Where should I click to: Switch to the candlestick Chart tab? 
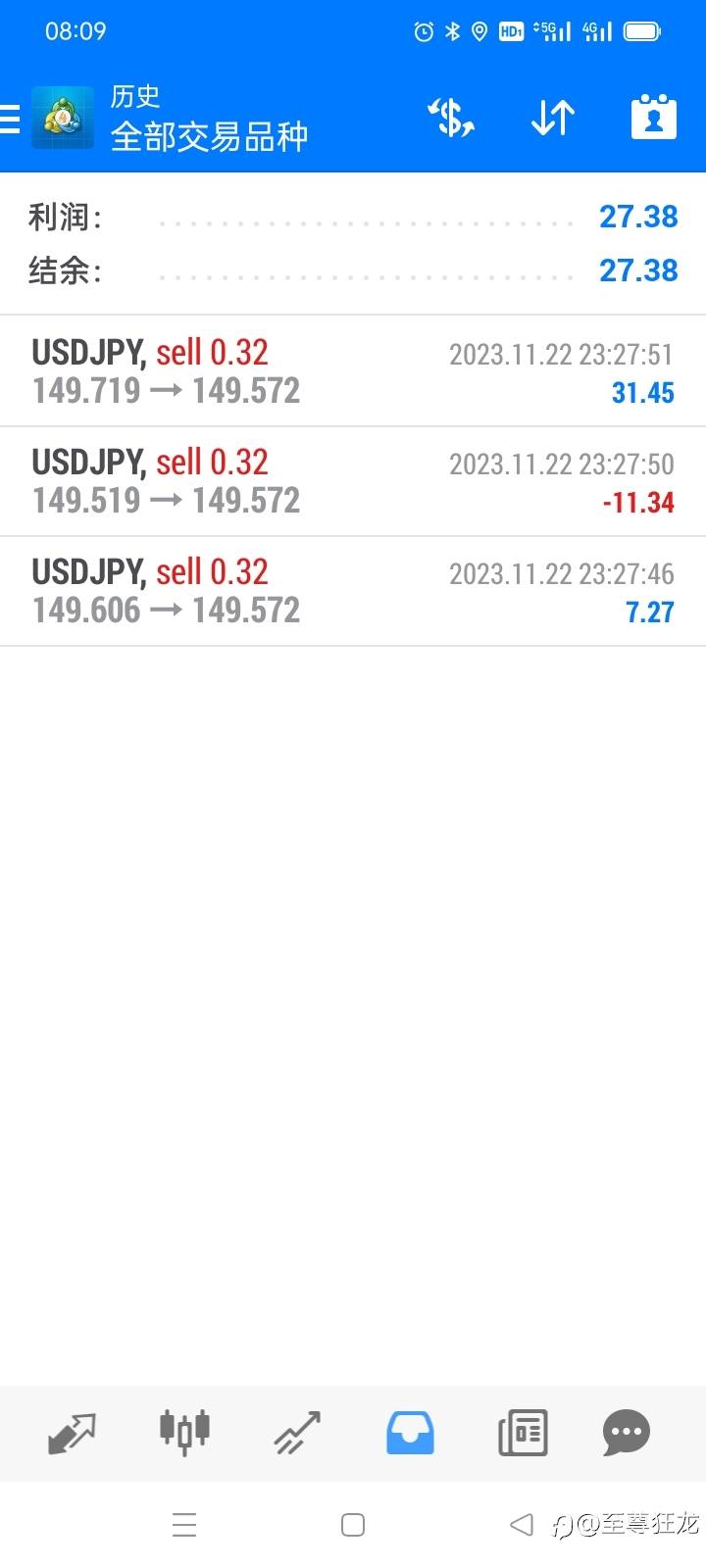tap(184, 1431)
